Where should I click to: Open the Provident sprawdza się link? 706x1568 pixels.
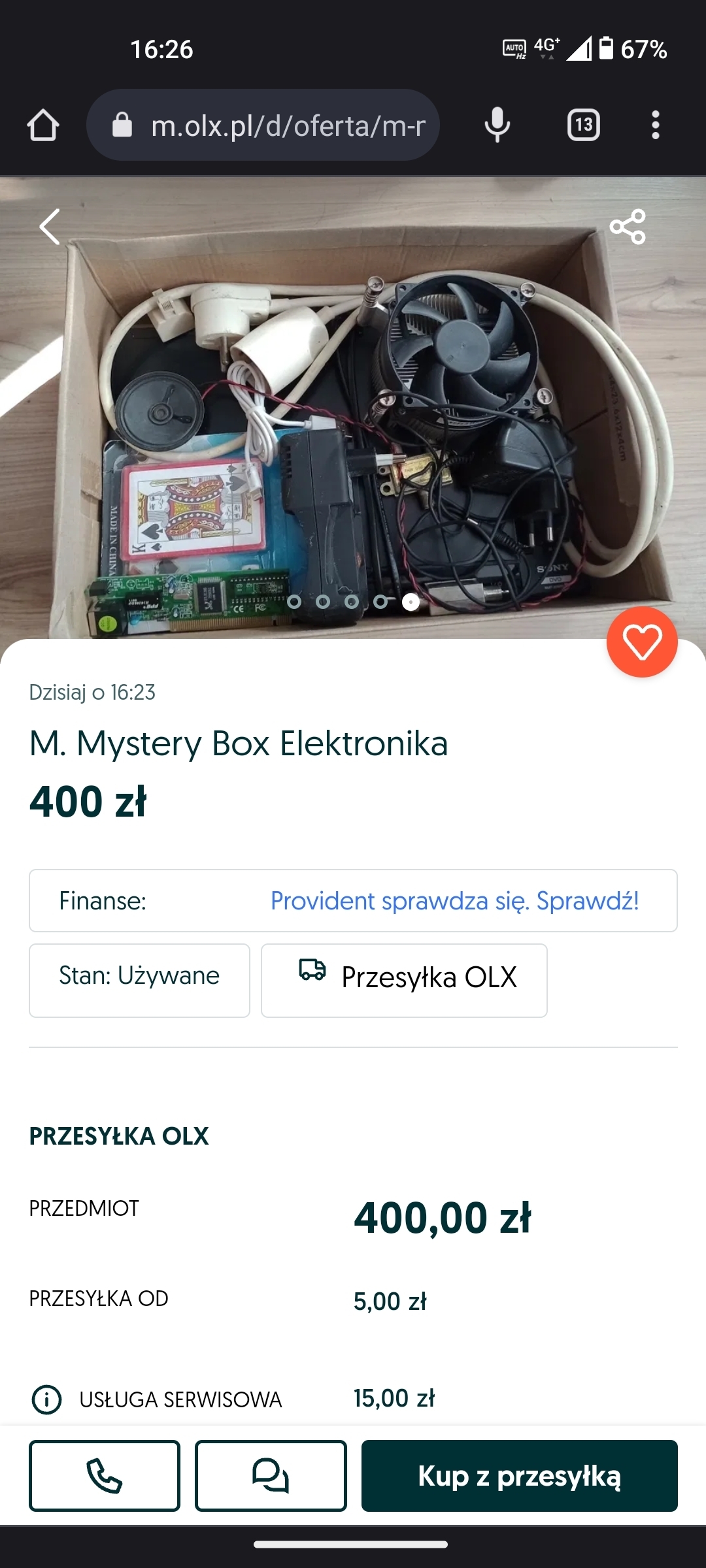[x=454, y=901]
